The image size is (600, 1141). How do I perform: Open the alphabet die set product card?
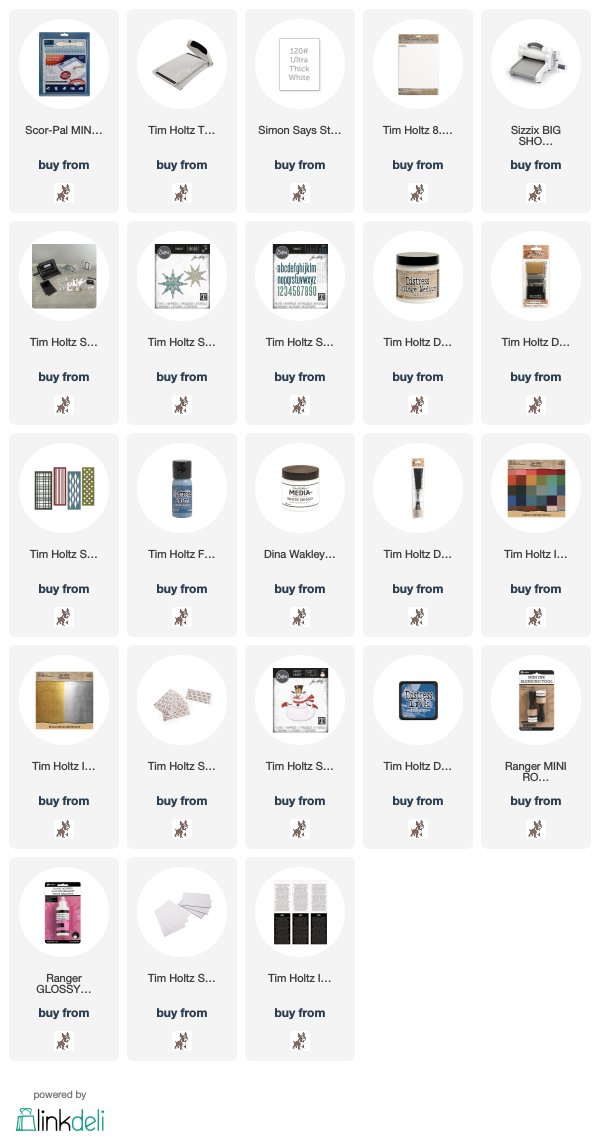(x=300, y=322)
